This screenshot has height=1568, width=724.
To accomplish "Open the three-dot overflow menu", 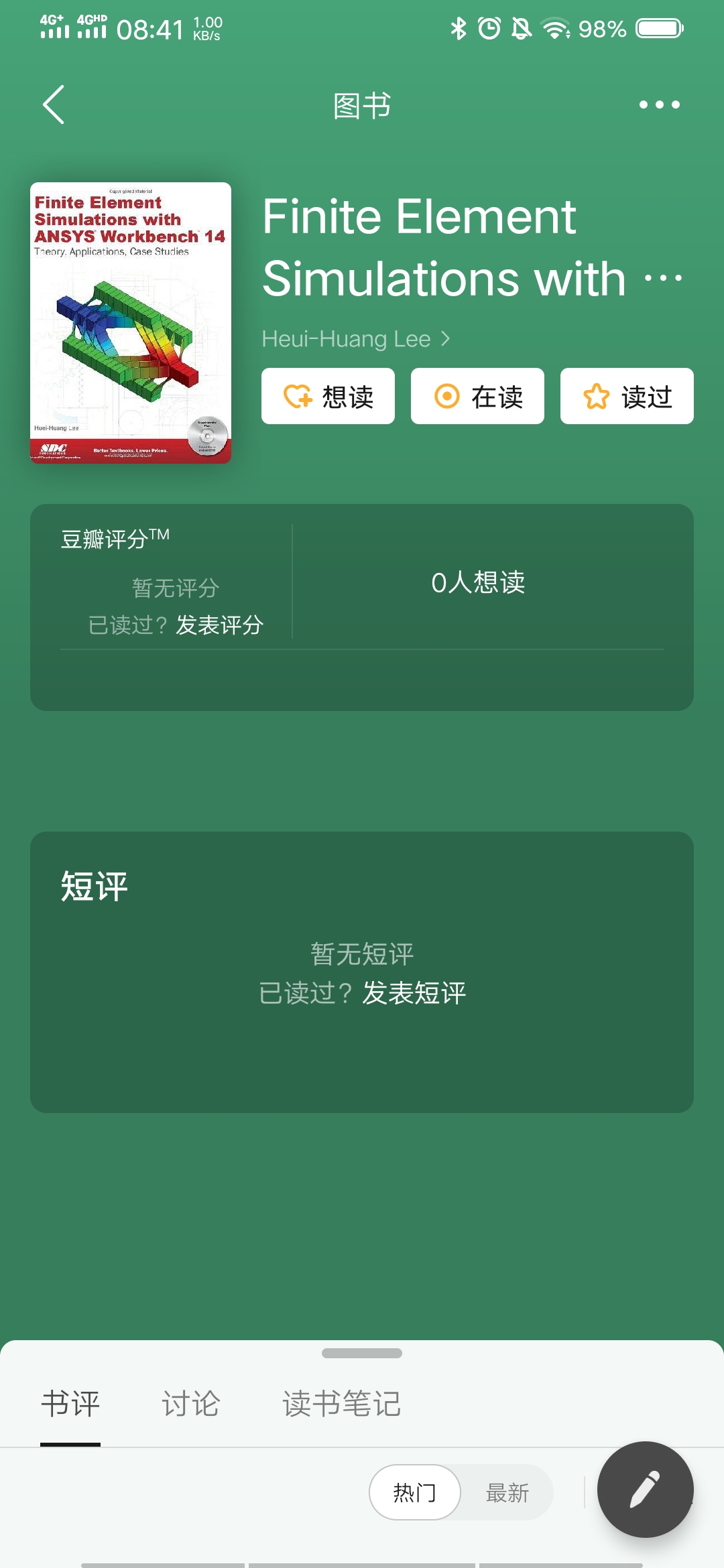I will tap(660, 105).
